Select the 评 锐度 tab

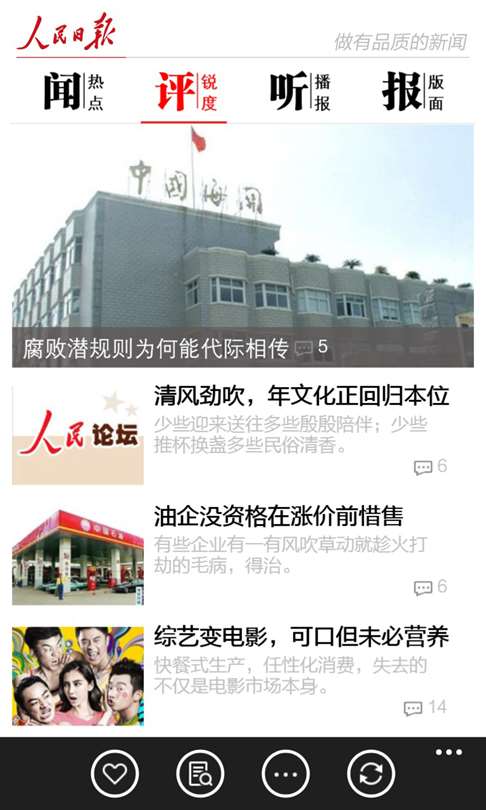point(185,92)
